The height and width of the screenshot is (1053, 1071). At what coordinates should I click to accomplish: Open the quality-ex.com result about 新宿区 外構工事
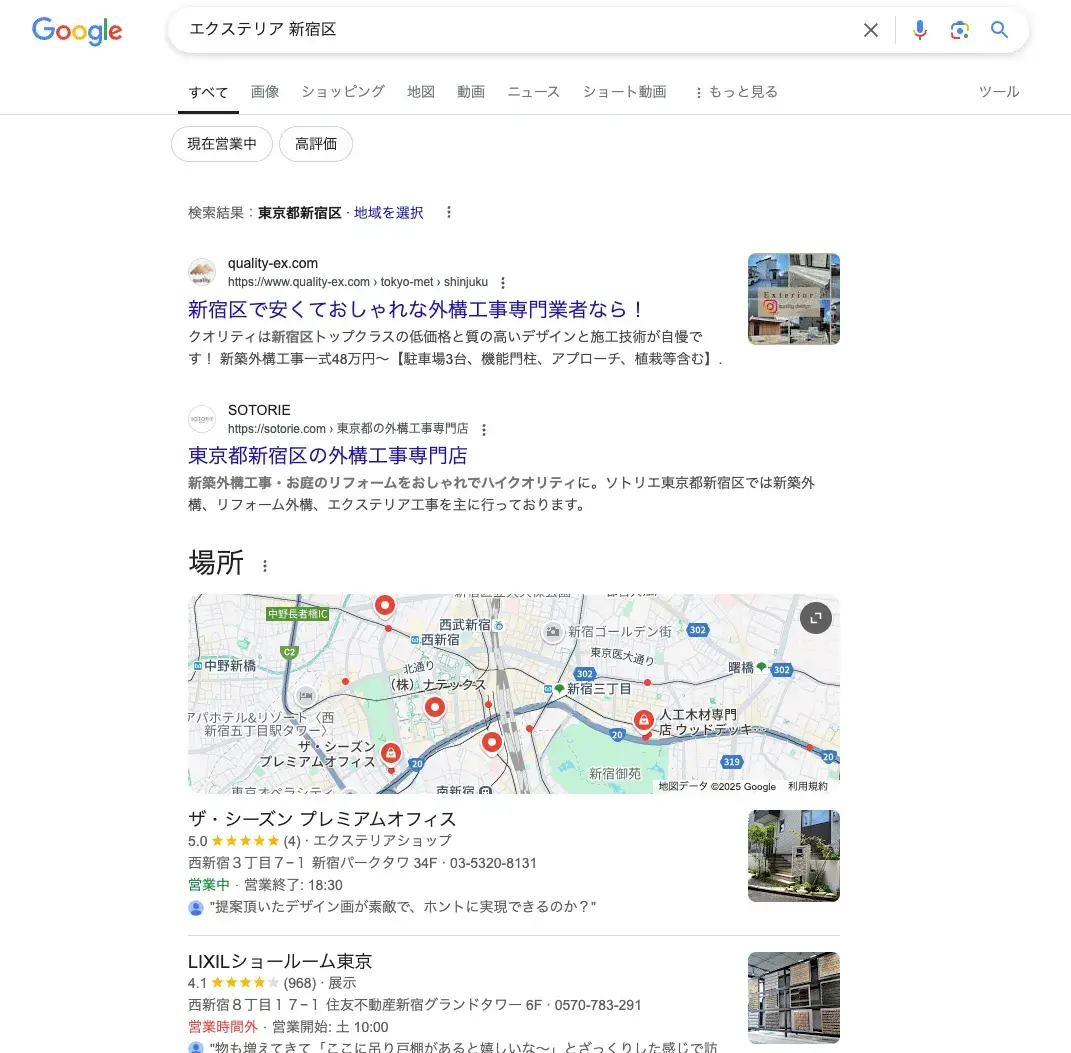click(416, 308)
